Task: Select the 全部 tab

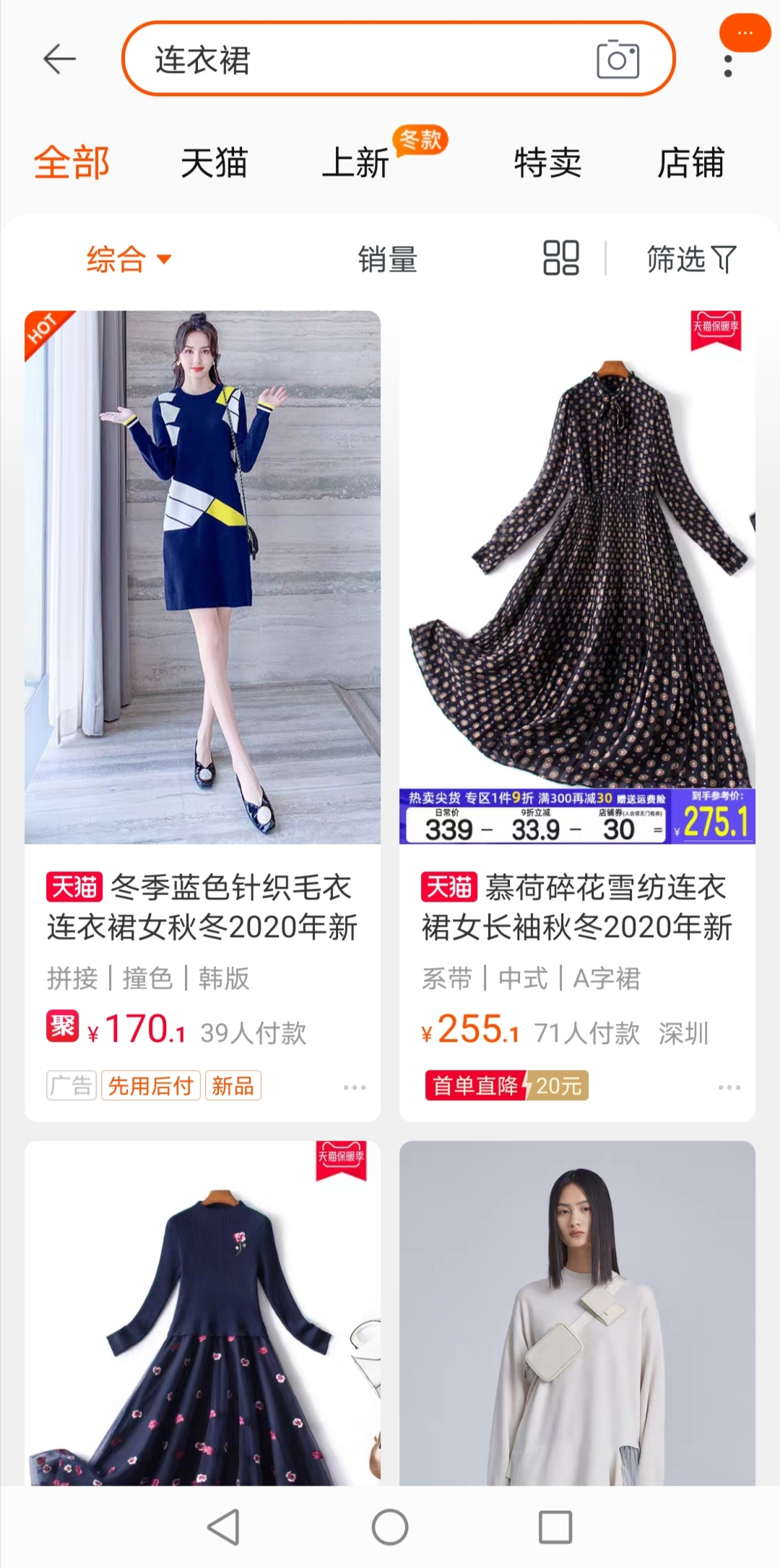Action: [x=71, y=162]
